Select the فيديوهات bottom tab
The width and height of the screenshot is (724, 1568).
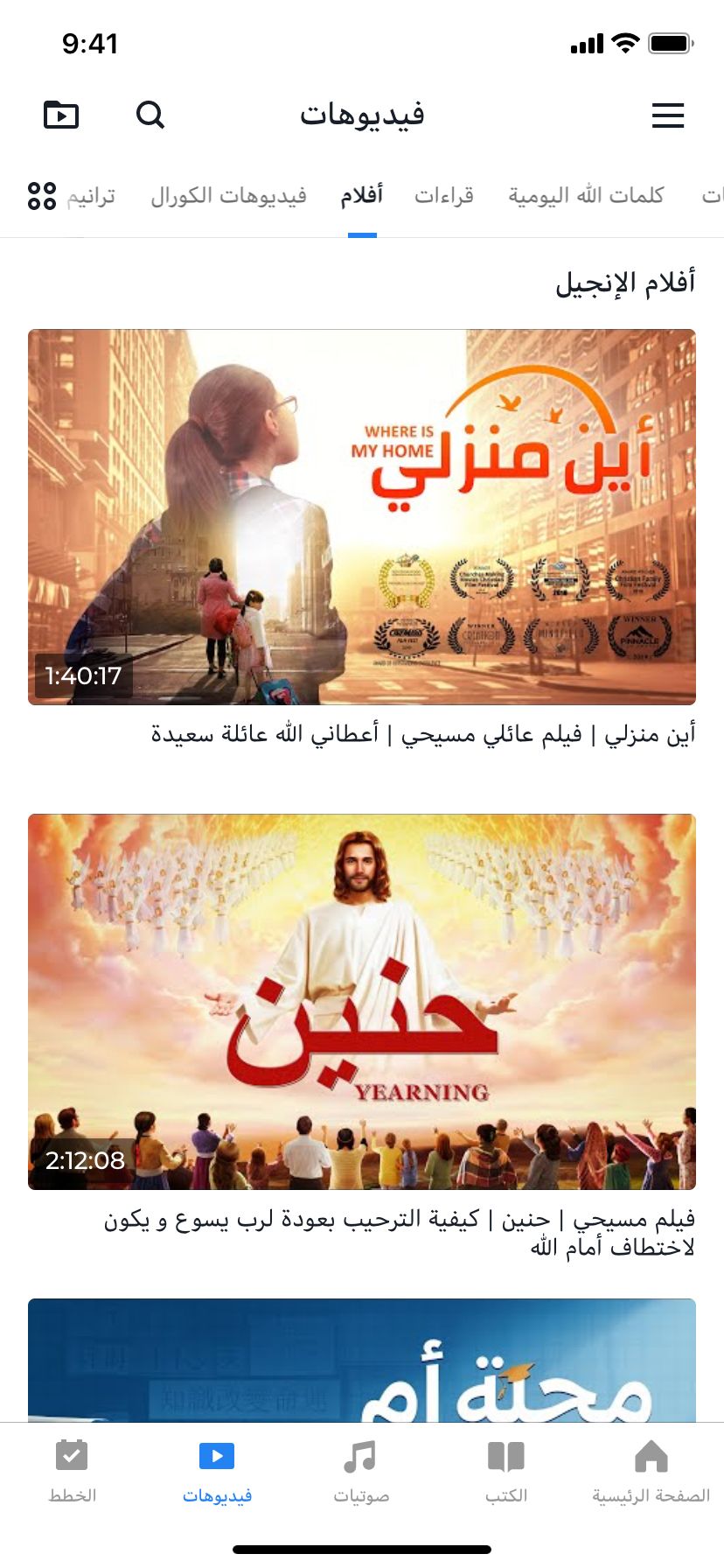(x=217, y=1471)
